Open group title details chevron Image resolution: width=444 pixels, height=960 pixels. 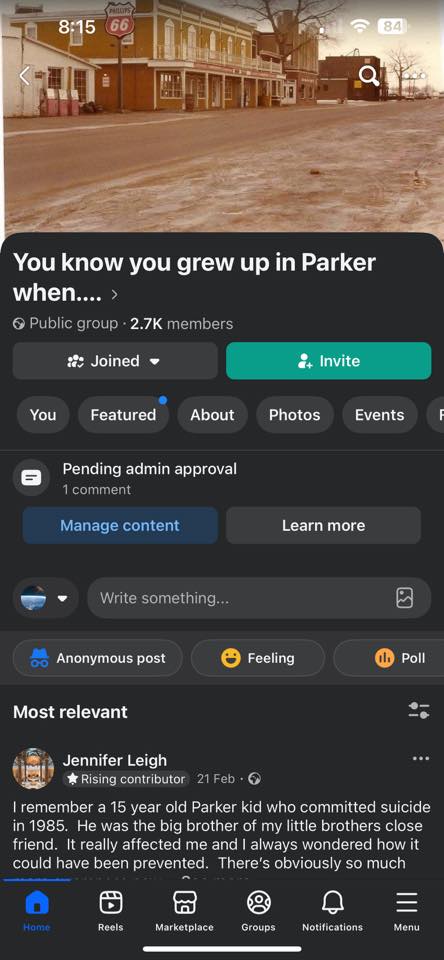point(114,295)
